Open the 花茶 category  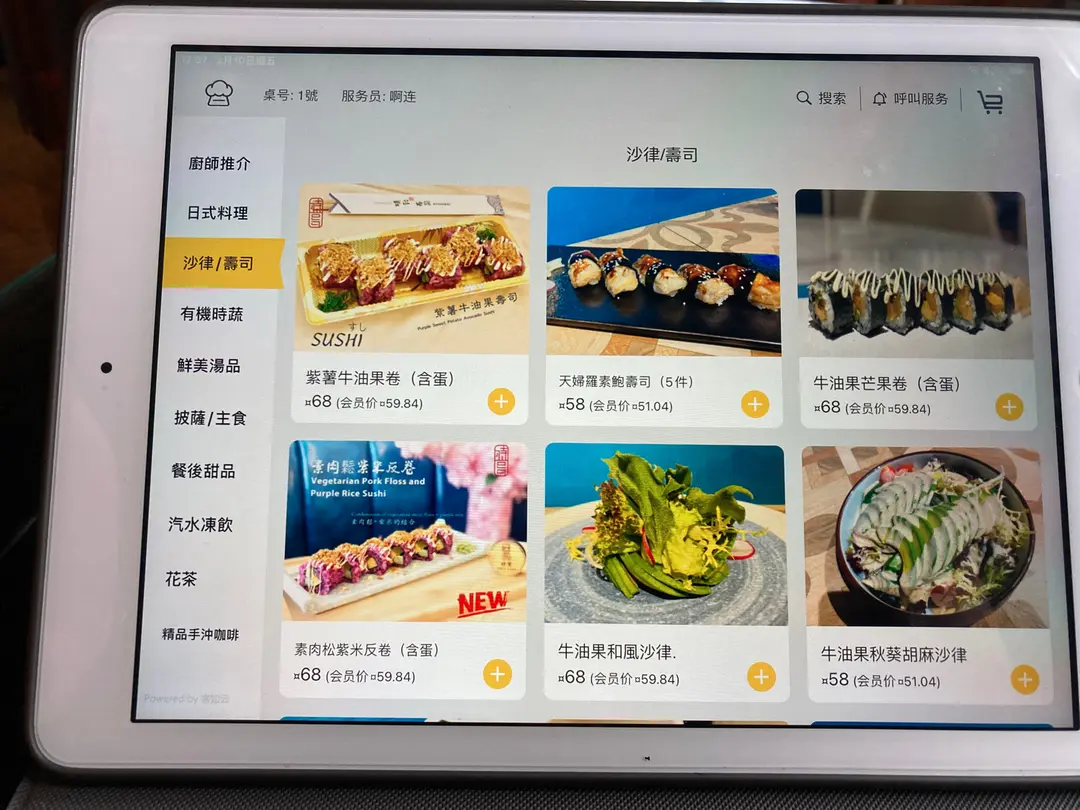pos(181,579)
